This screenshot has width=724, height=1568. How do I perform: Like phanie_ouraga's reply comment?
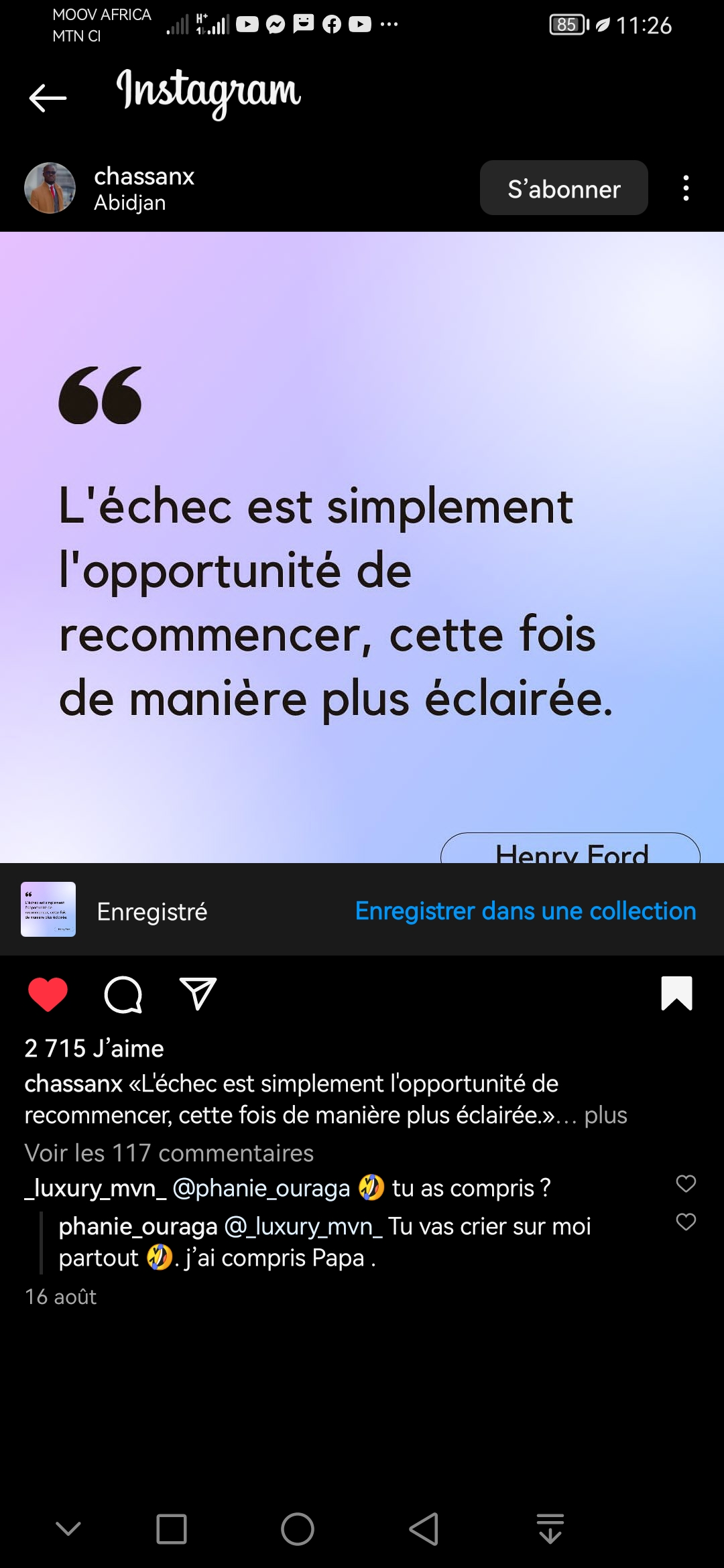685,1222
